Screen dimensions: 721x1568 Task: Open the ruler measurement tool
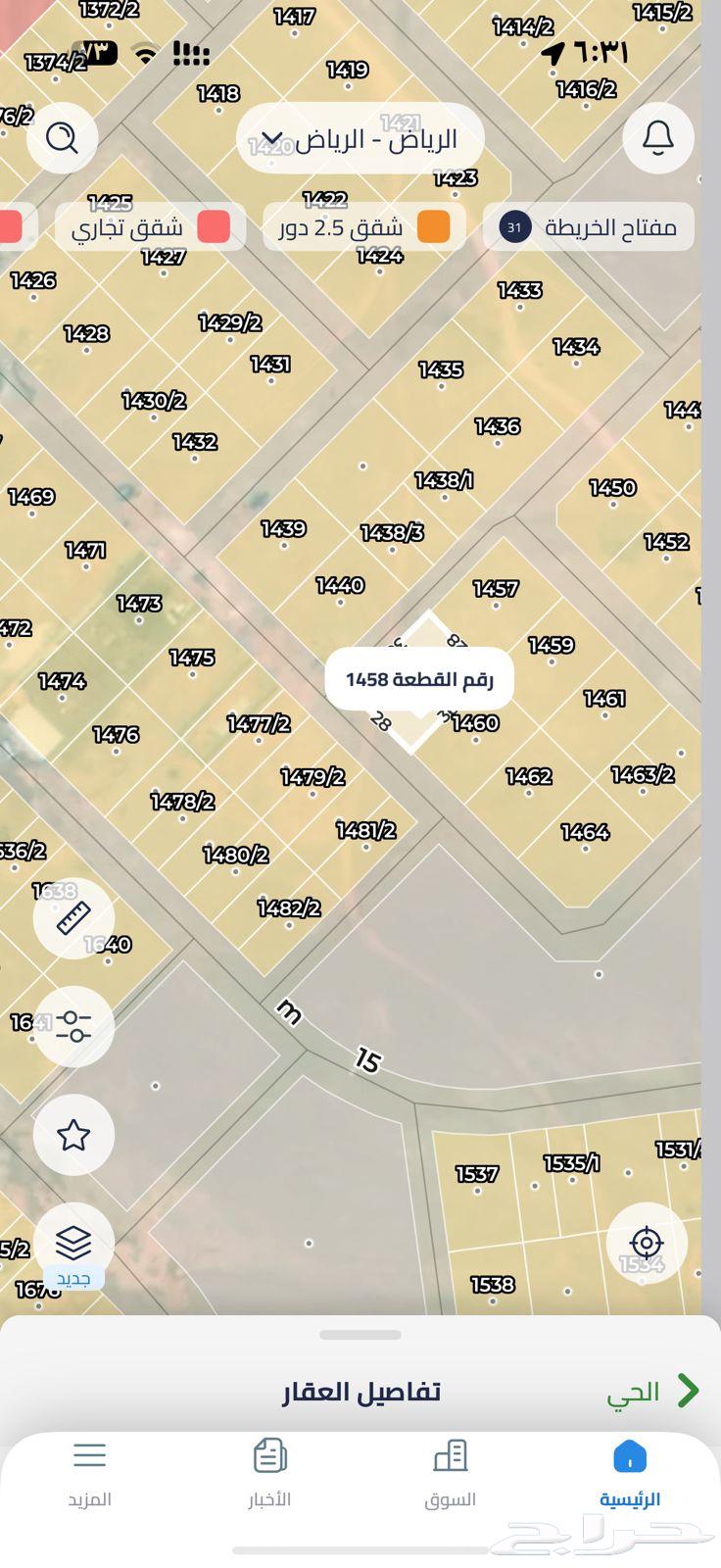pyautogui.click(x=73, y=918)
